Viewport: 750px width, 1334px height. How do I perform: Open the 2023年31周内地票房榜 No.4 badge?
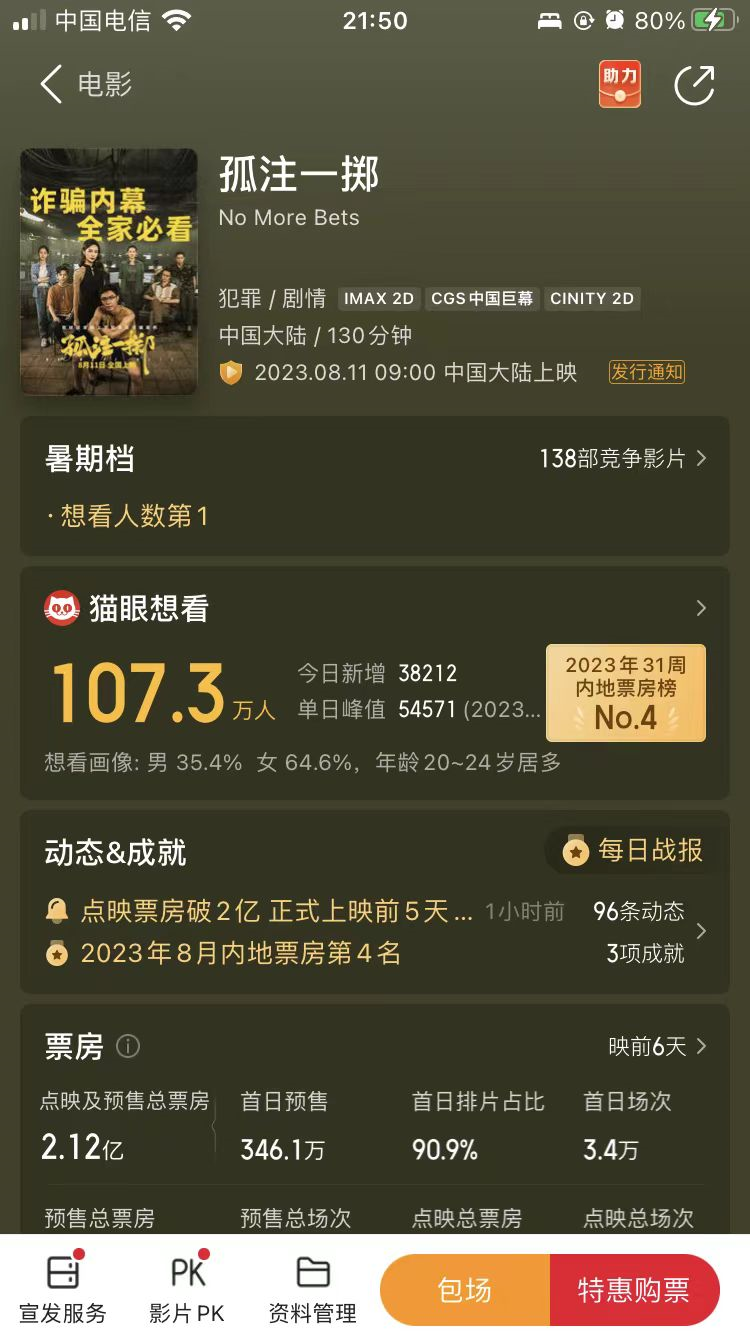[x=625, y=692]
